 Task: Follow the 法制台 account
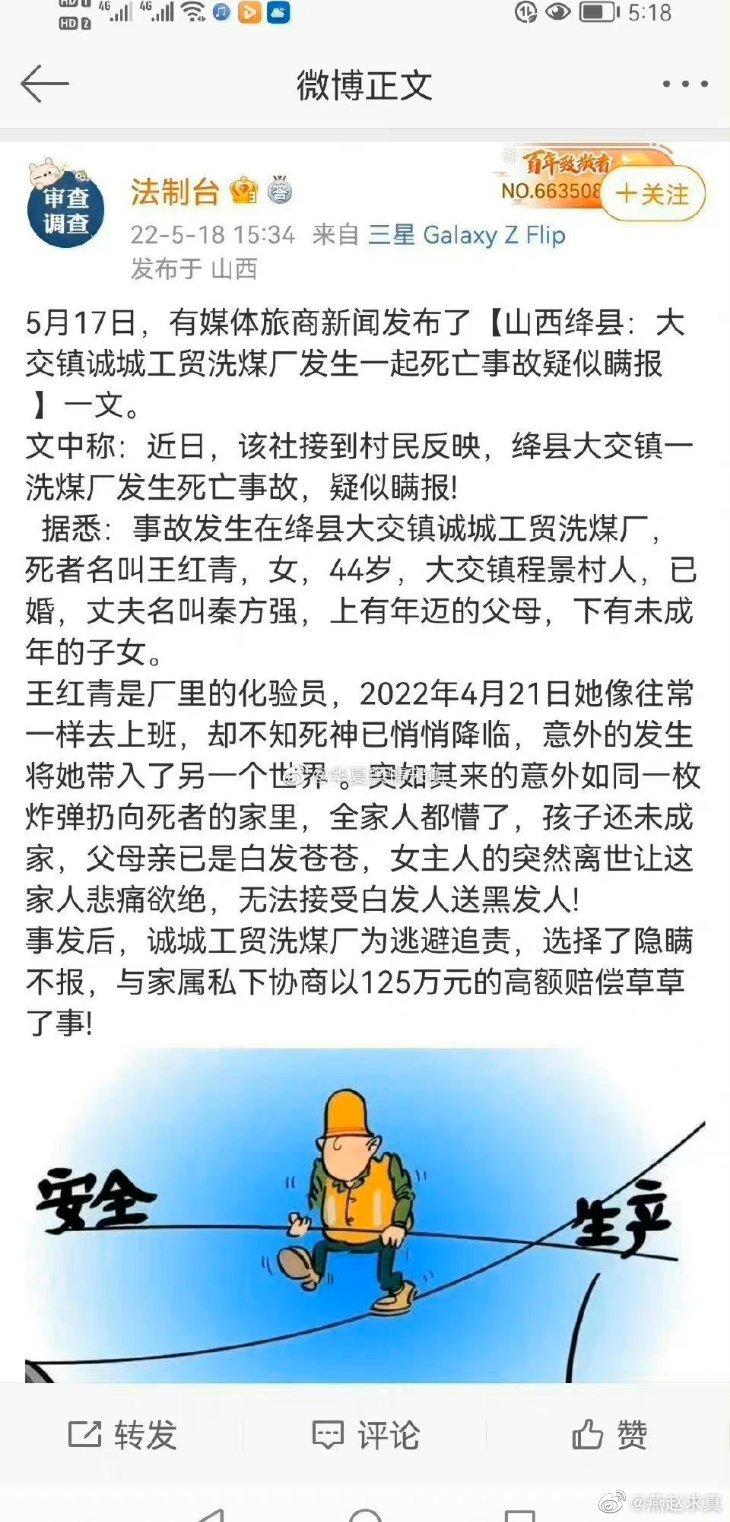click(x=653, y=194)
